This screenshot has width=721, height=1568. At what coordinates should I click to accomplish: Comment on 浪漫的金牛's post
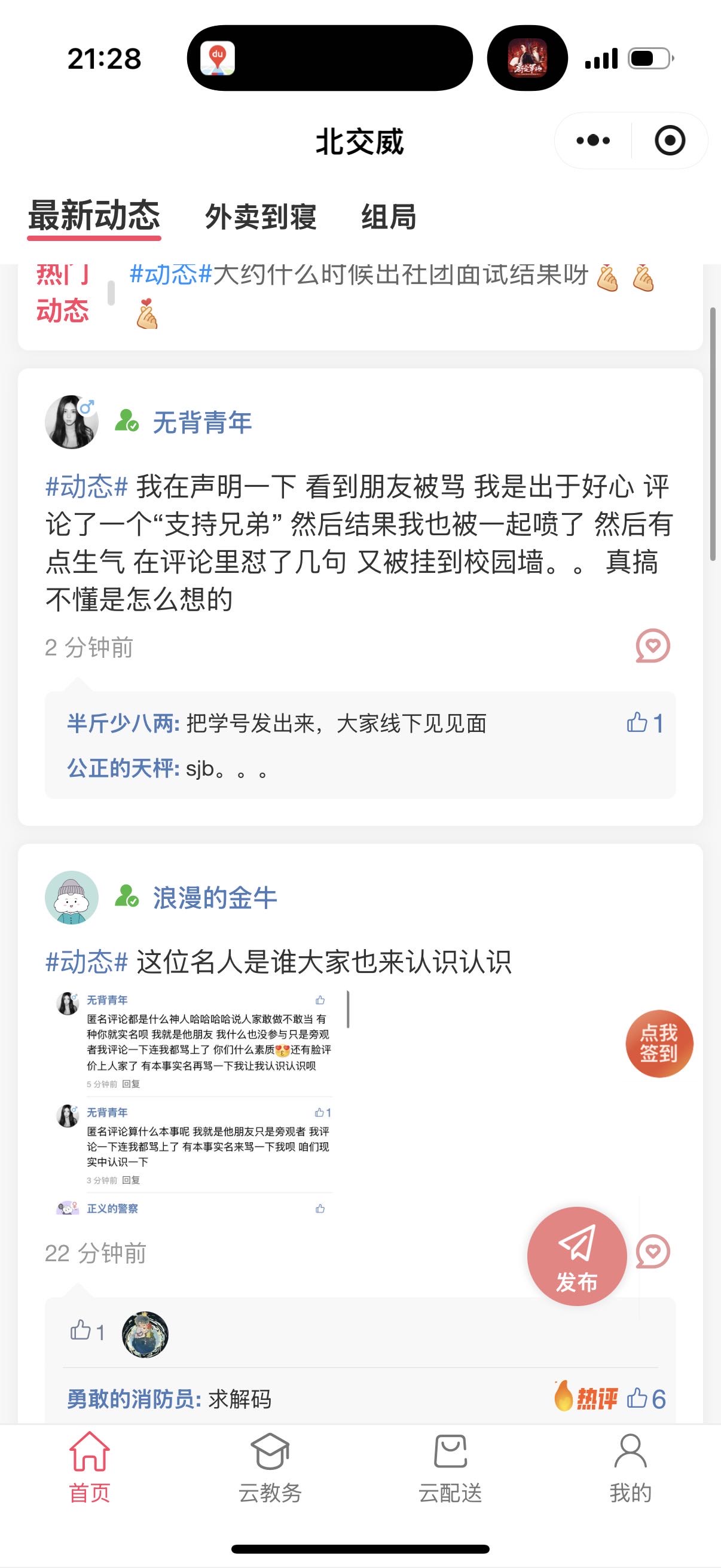pyautogui.click(x=652, y=1252)
